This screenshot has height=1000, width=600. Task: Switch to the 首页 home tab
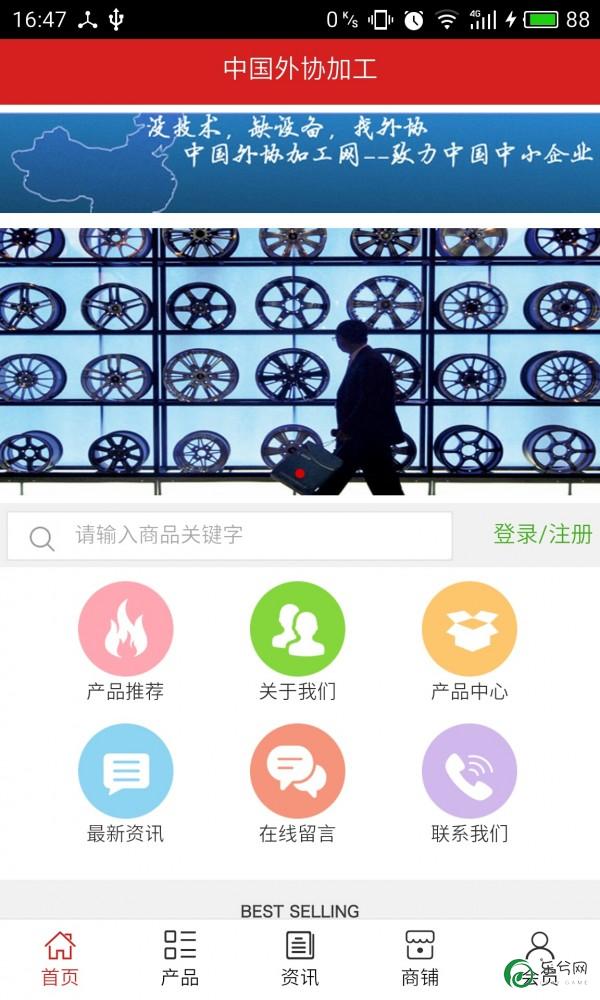coord(60,958)
